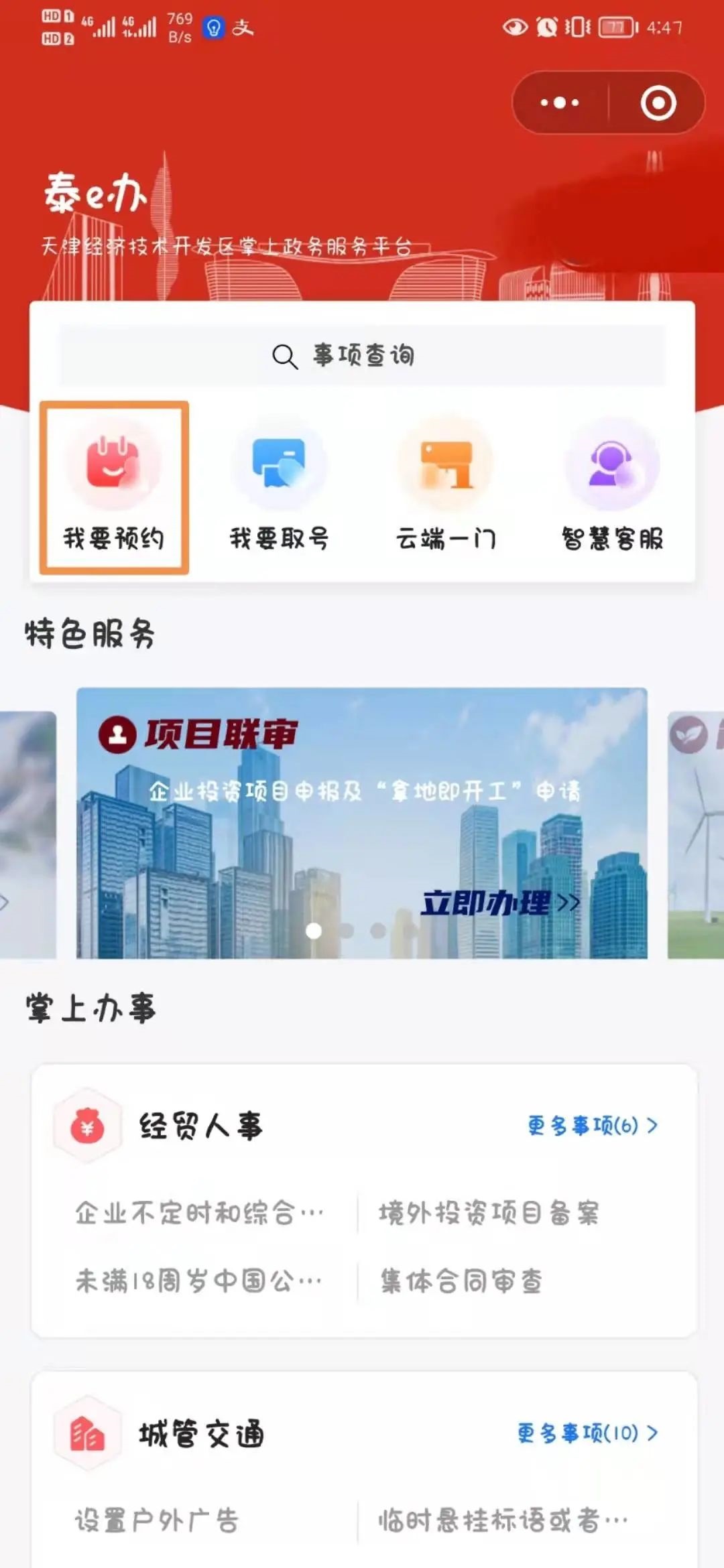Viewport: 724px width, 1568px height.
Task: Open 境外投资项目备案
Action: tap(489, 1212)
